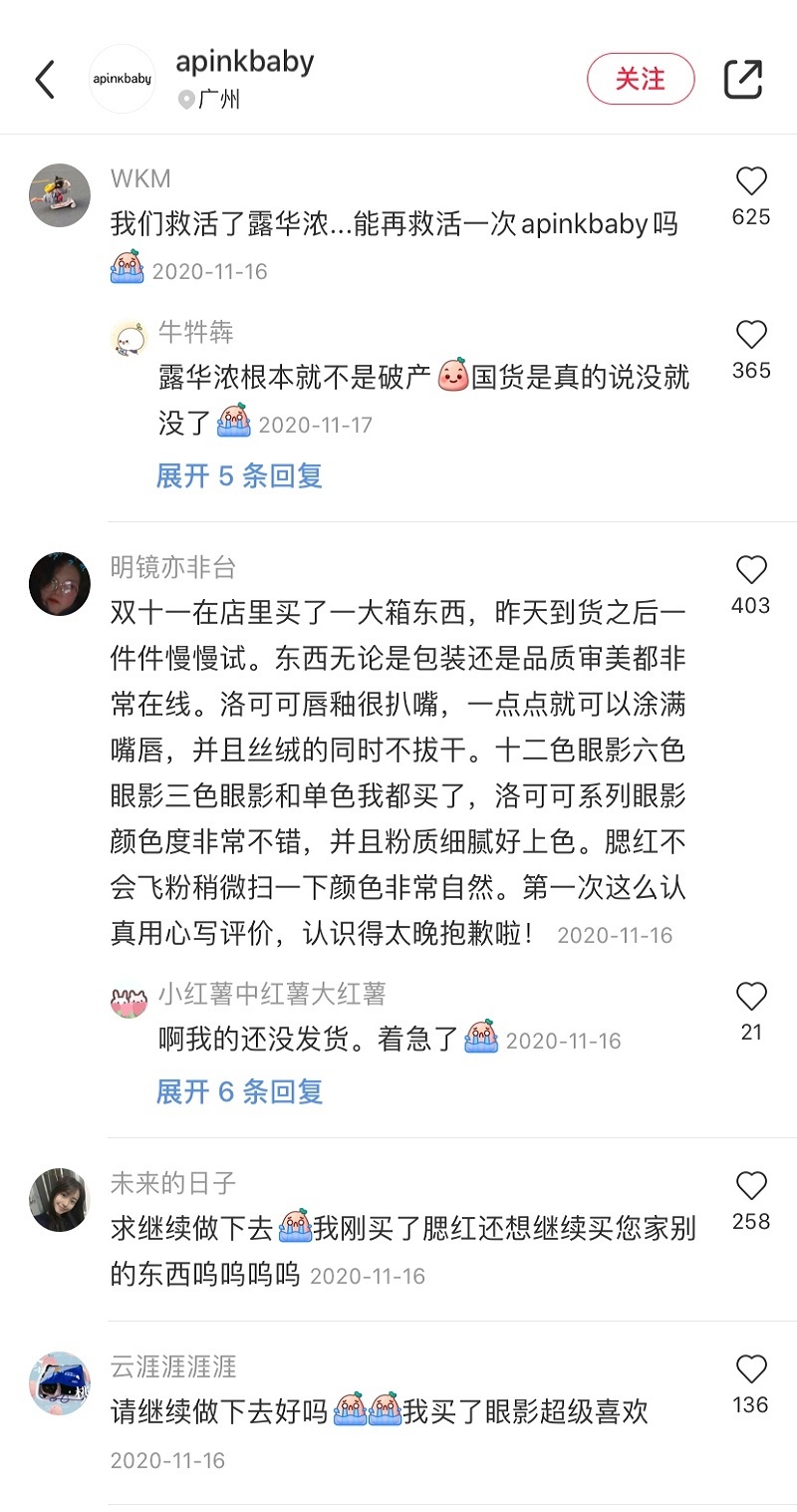Expand the 6 replies under 明镜亦非台's comment
This screenshot has width=797, height=1512.
(239, 1091)
